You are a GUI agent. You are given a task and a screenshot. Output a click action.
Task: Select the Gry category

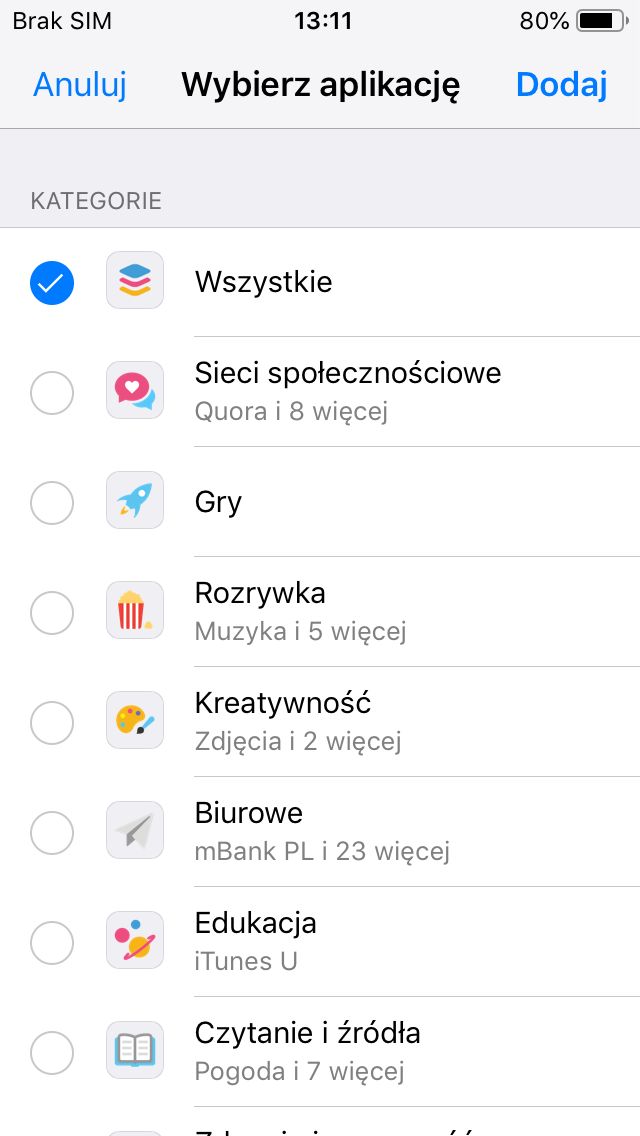click(x=320, y=501)
